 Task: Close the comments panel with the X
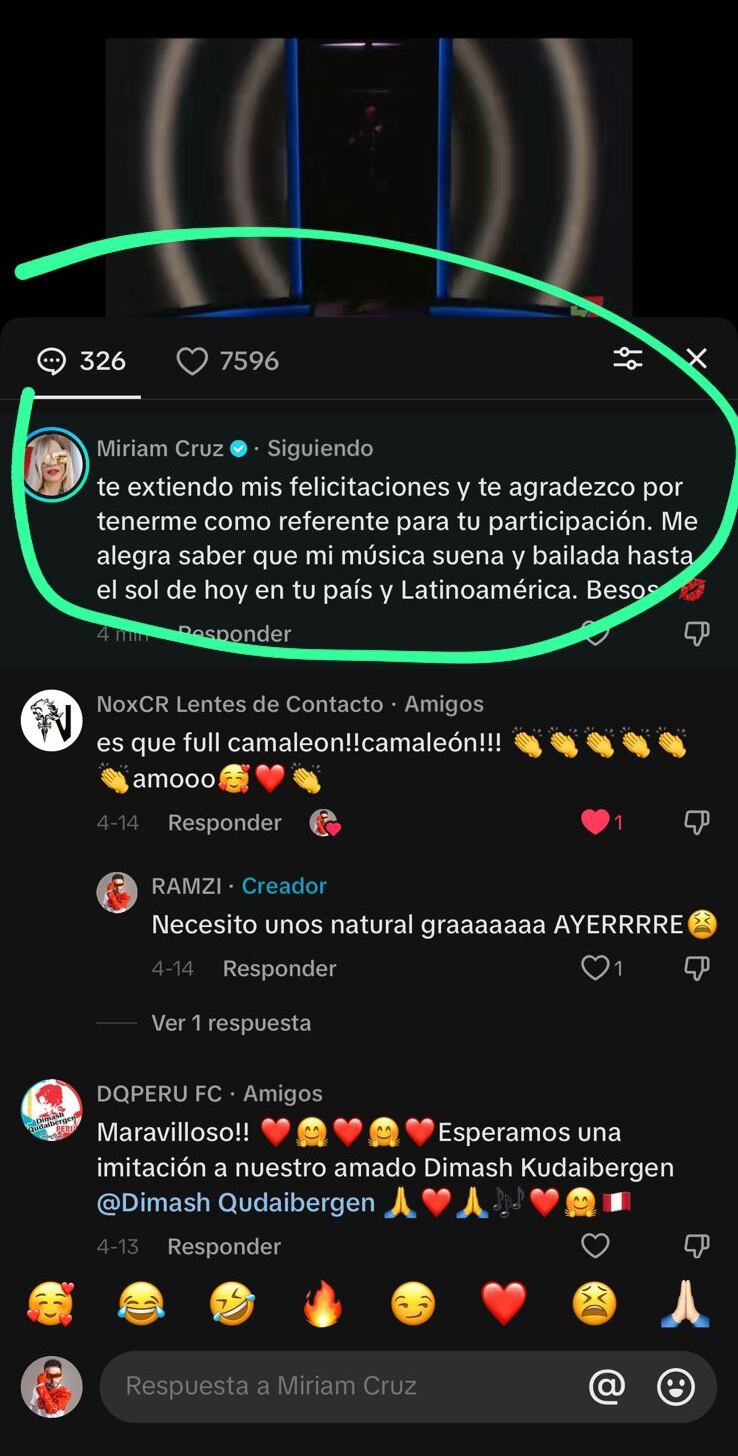[x=696, y=359]
